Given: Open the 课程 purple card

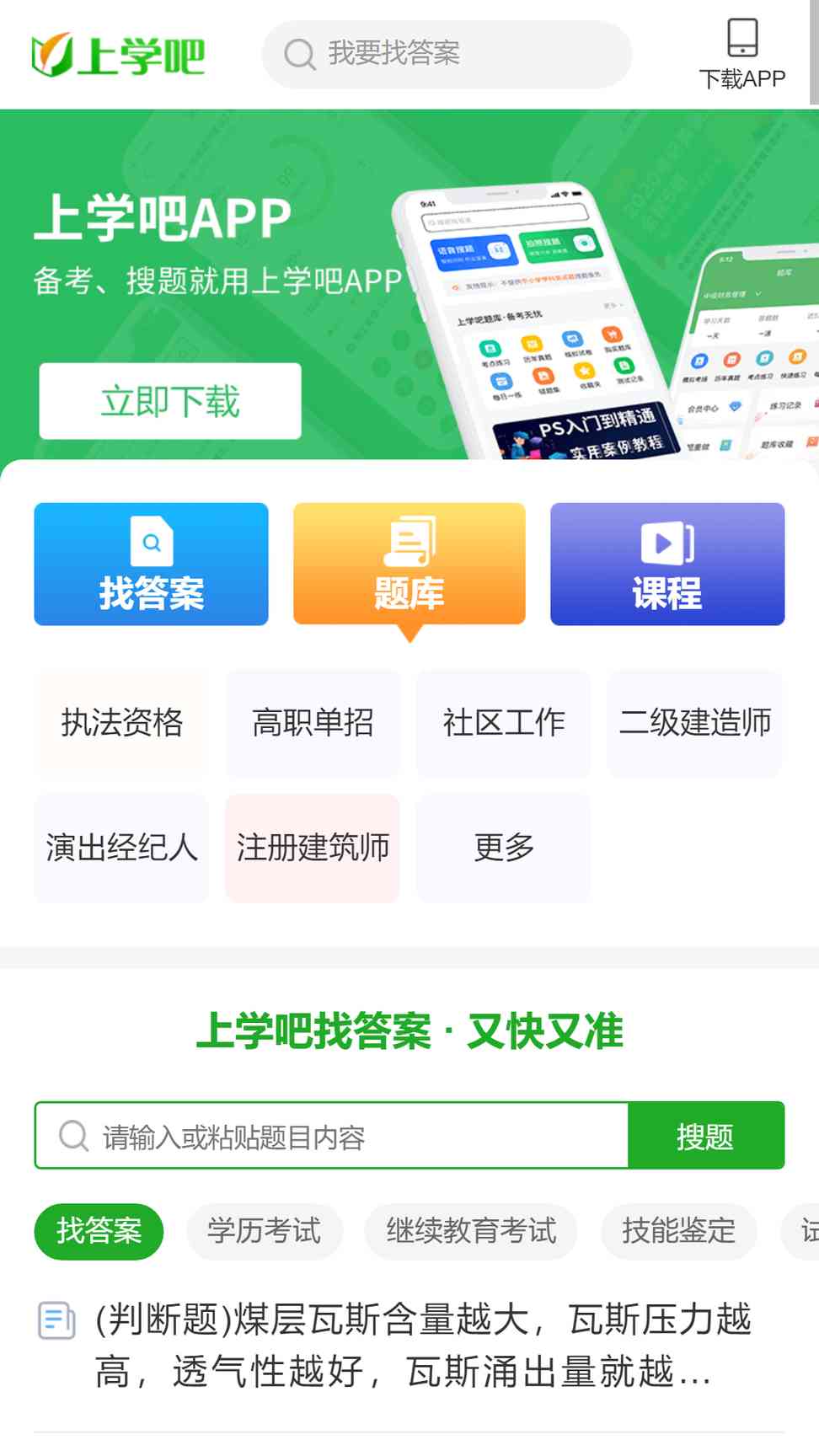Looking at the screenshot, I should [667, 564].
